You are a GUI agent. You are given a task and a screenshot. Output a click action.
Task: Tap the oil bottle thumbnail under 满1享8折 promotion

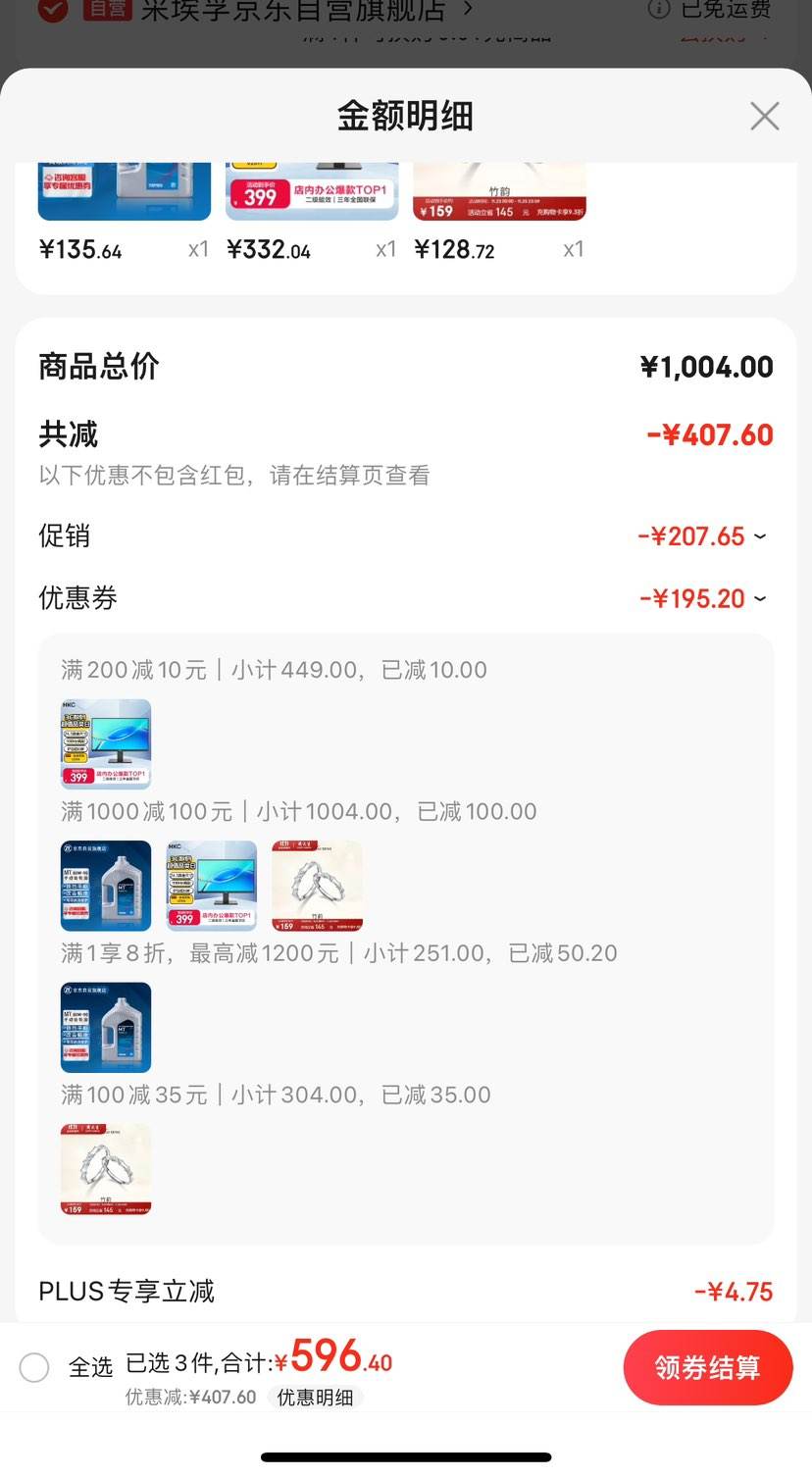[105, 1027]
